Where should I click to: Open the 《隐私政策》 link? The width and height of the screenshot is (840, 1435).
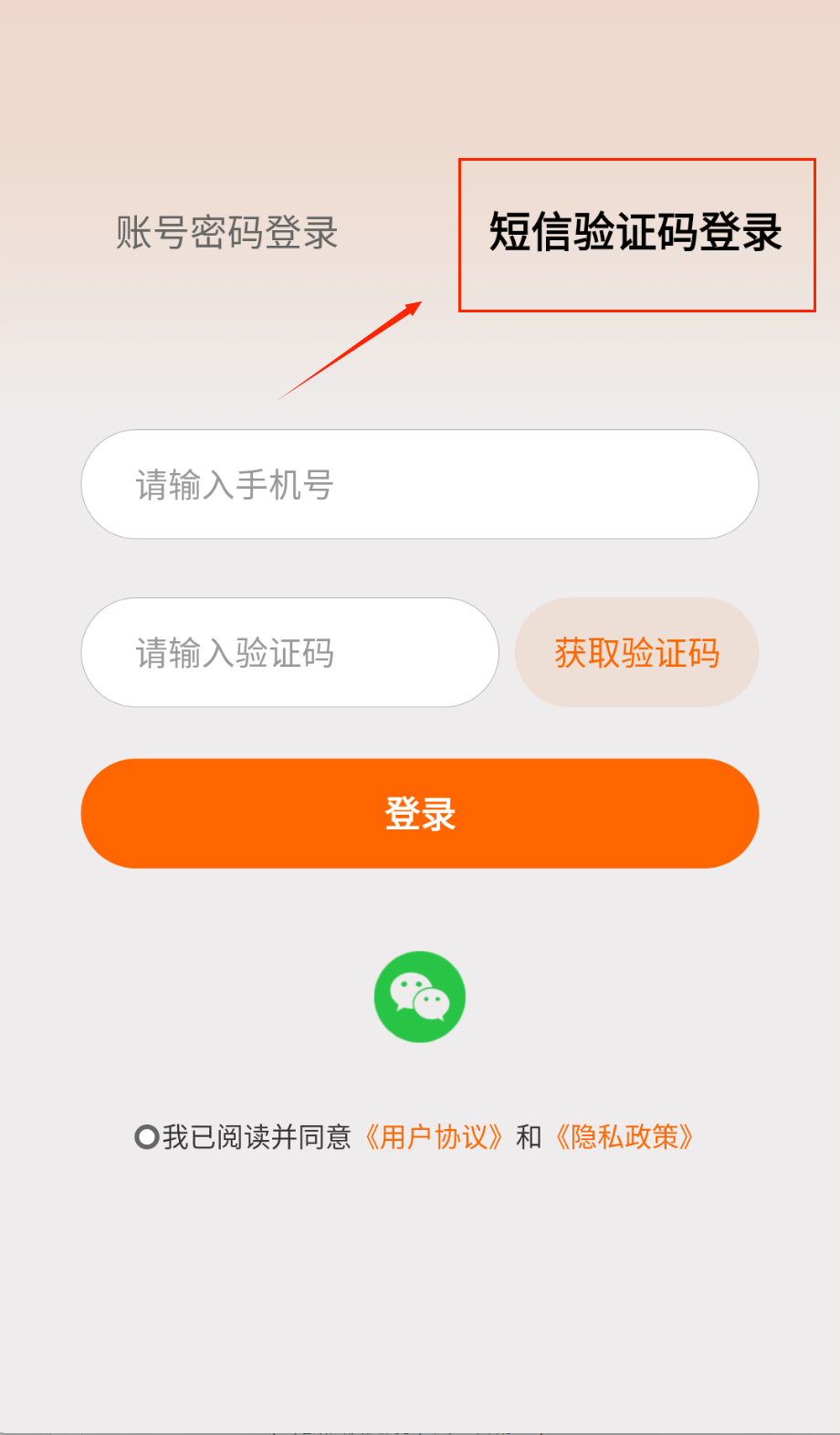(x=625, y=1137)
